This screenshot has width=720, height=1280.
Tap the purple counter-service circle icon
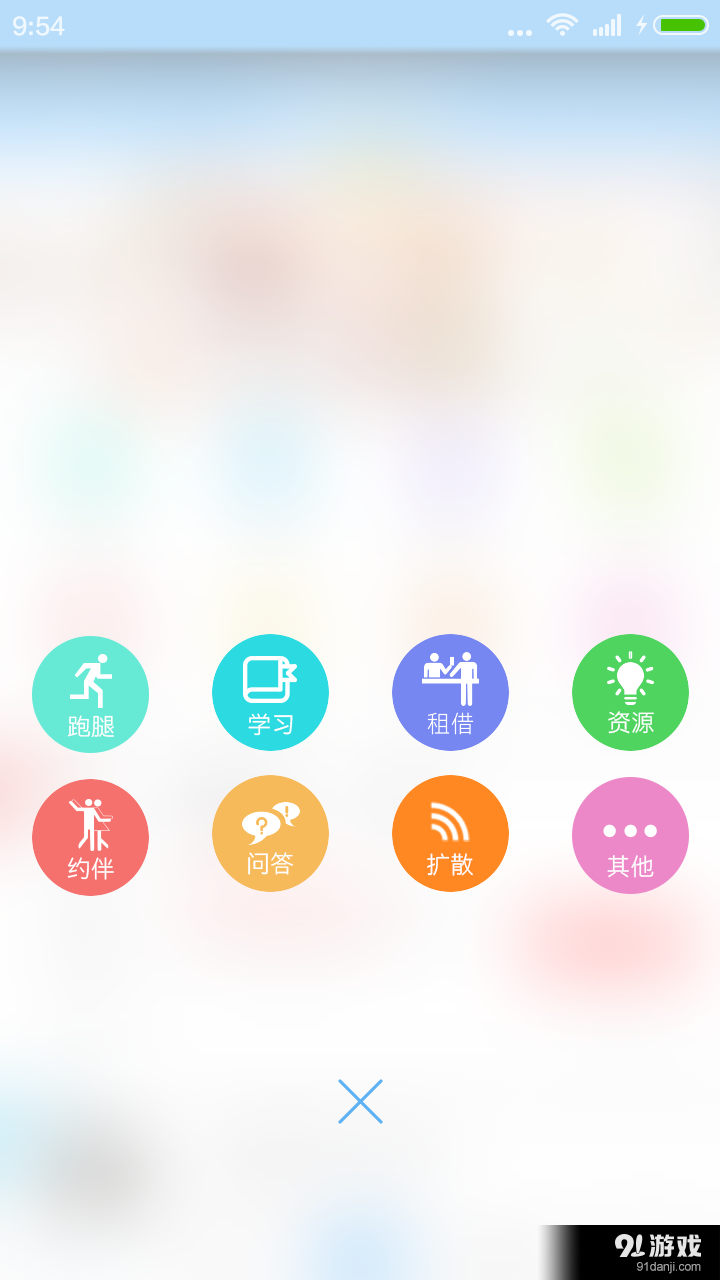[450, 692]
